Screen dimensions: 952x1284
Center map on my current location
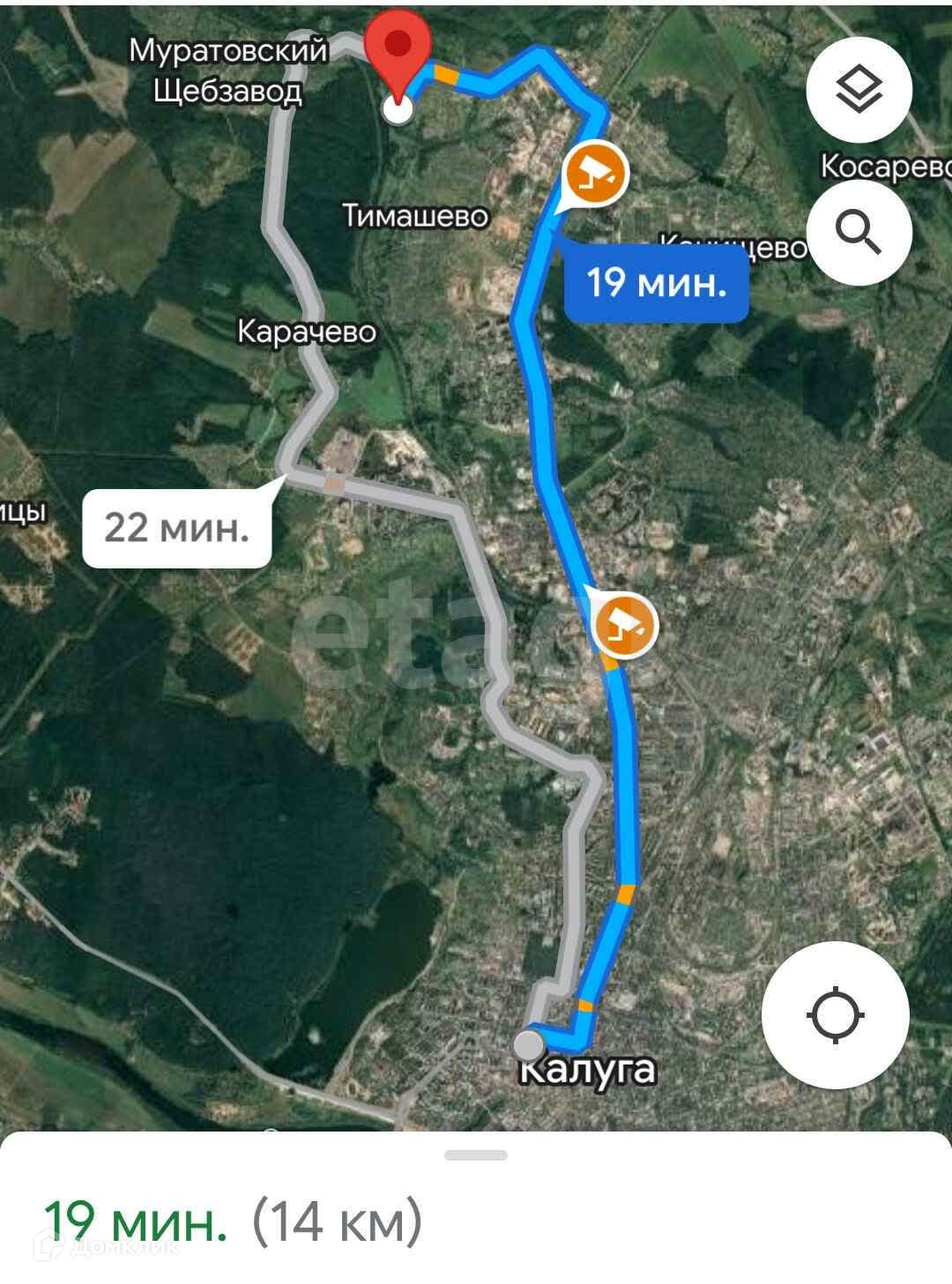pyautogui.click(x=835, y=1015)
